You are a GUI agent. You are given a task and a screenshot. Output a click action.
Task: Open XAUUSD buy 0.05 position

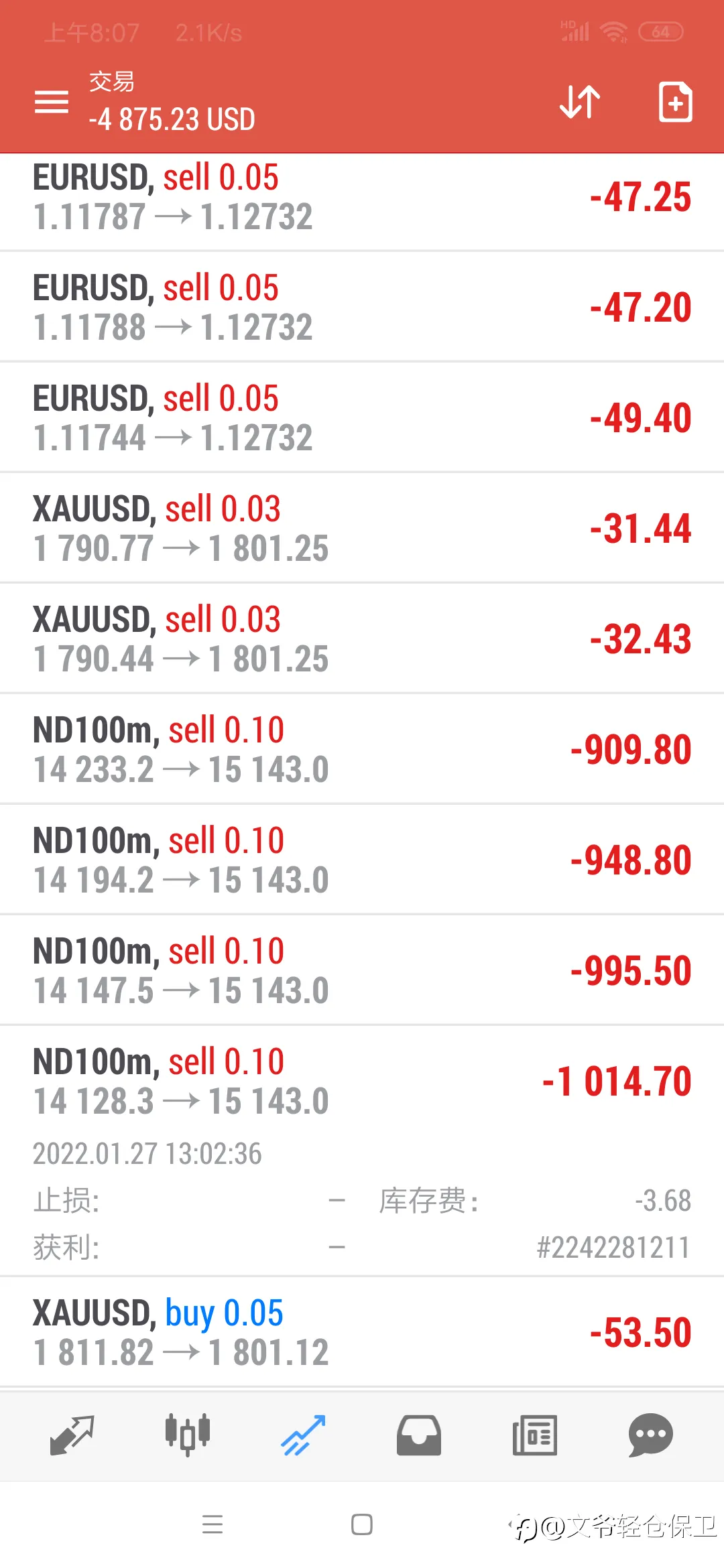click(x=362, y=1332)
